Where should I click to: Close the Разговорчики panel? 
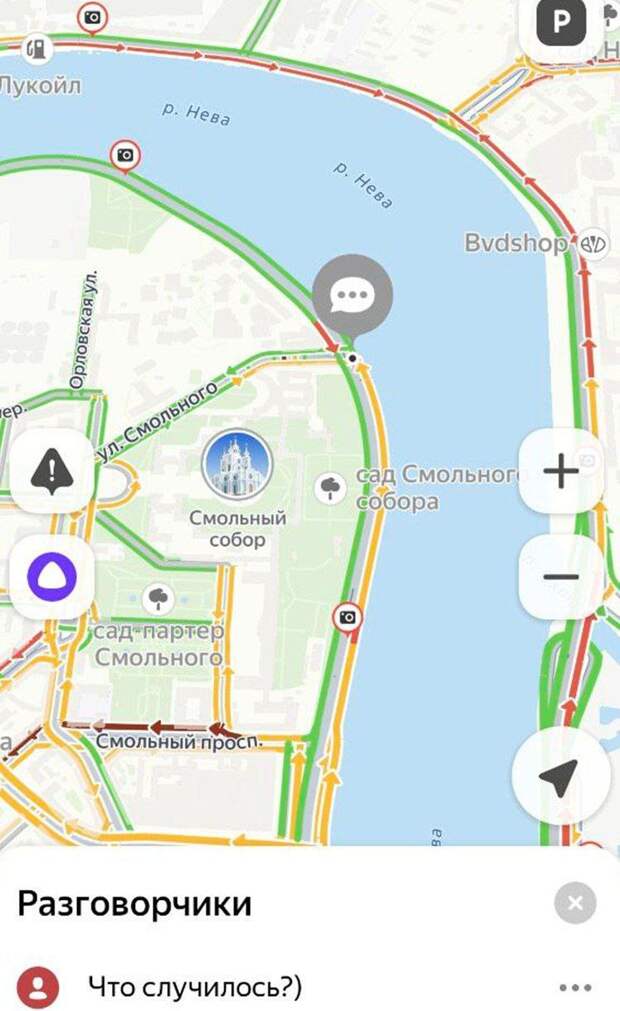point(575,904)
